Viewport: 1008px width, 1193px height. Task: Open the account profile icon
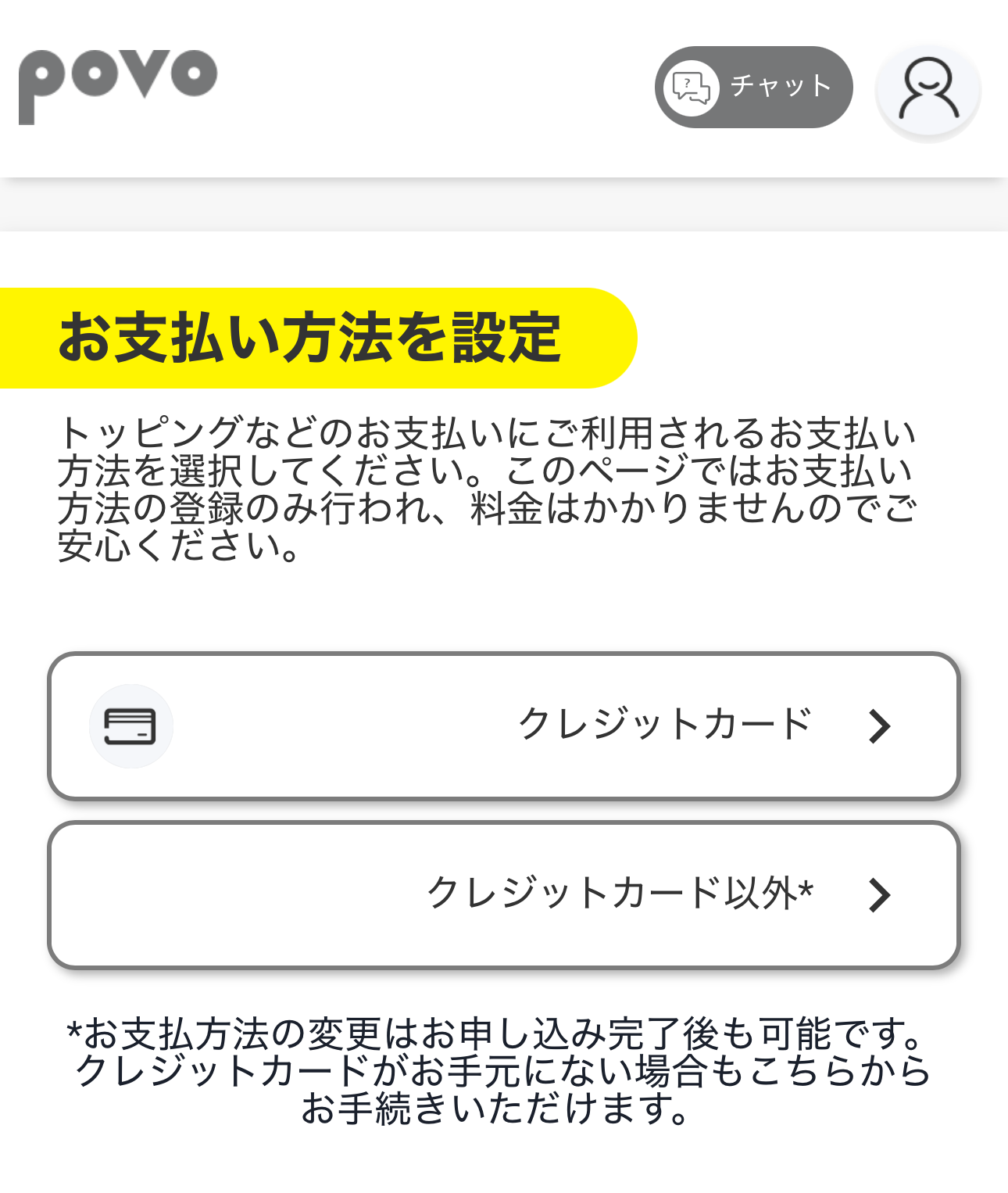(928, 91)
